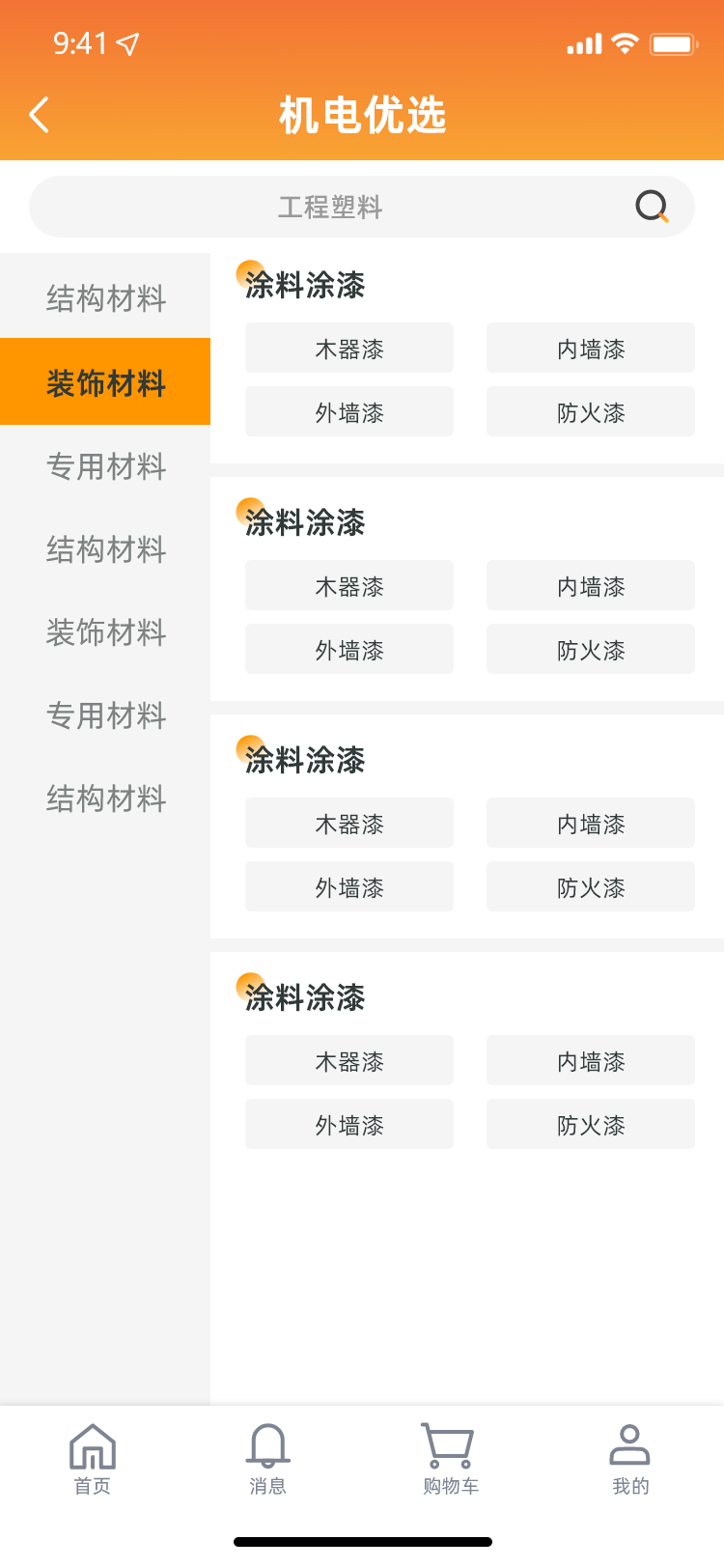The width and height of the screenshot is (724, 1568).
Task: Choose 外墙漆 in the third section
Action: click(x=348, y=885)
